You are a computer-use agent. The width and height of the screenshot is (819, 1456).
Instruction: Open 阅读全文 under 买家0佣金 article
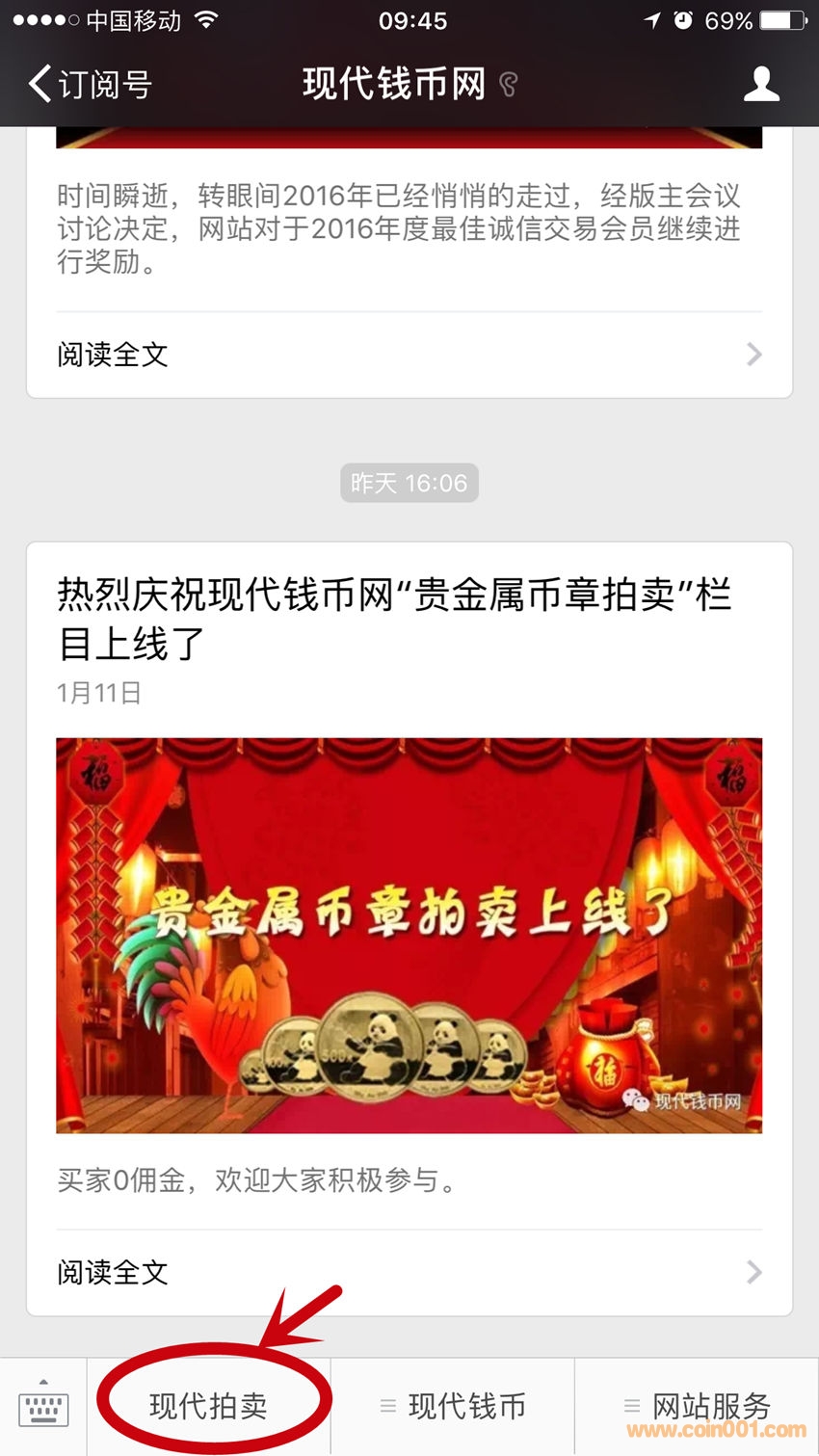409,1272
